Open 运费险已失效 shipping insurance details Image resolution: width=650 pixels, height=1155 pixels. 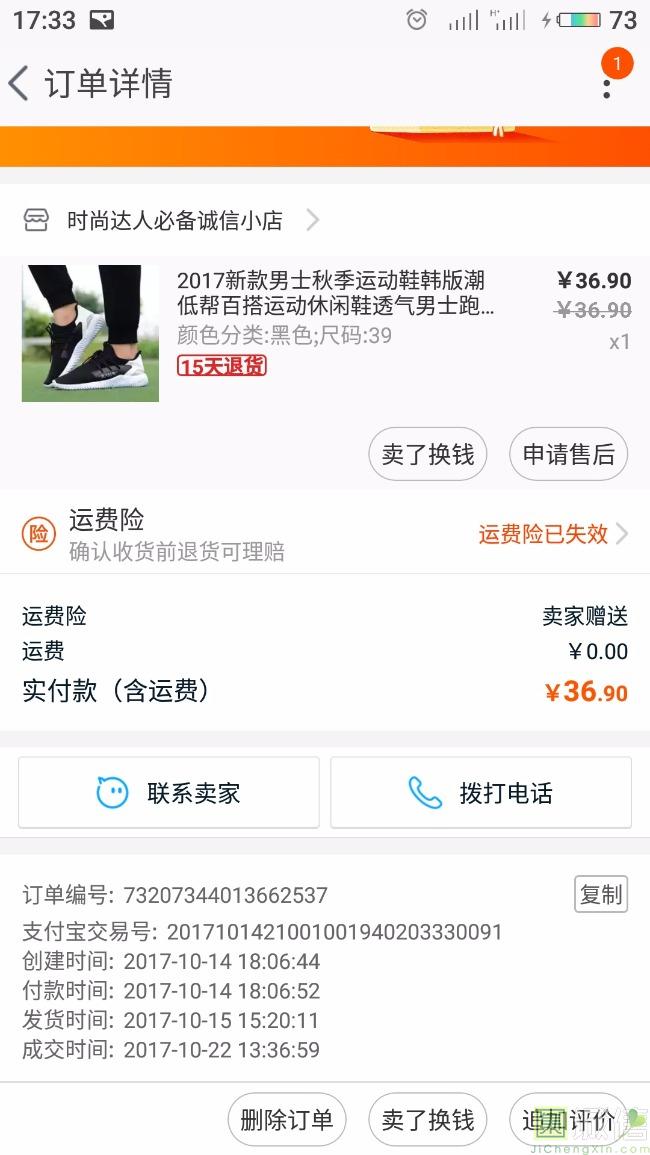tap(552, 534)
